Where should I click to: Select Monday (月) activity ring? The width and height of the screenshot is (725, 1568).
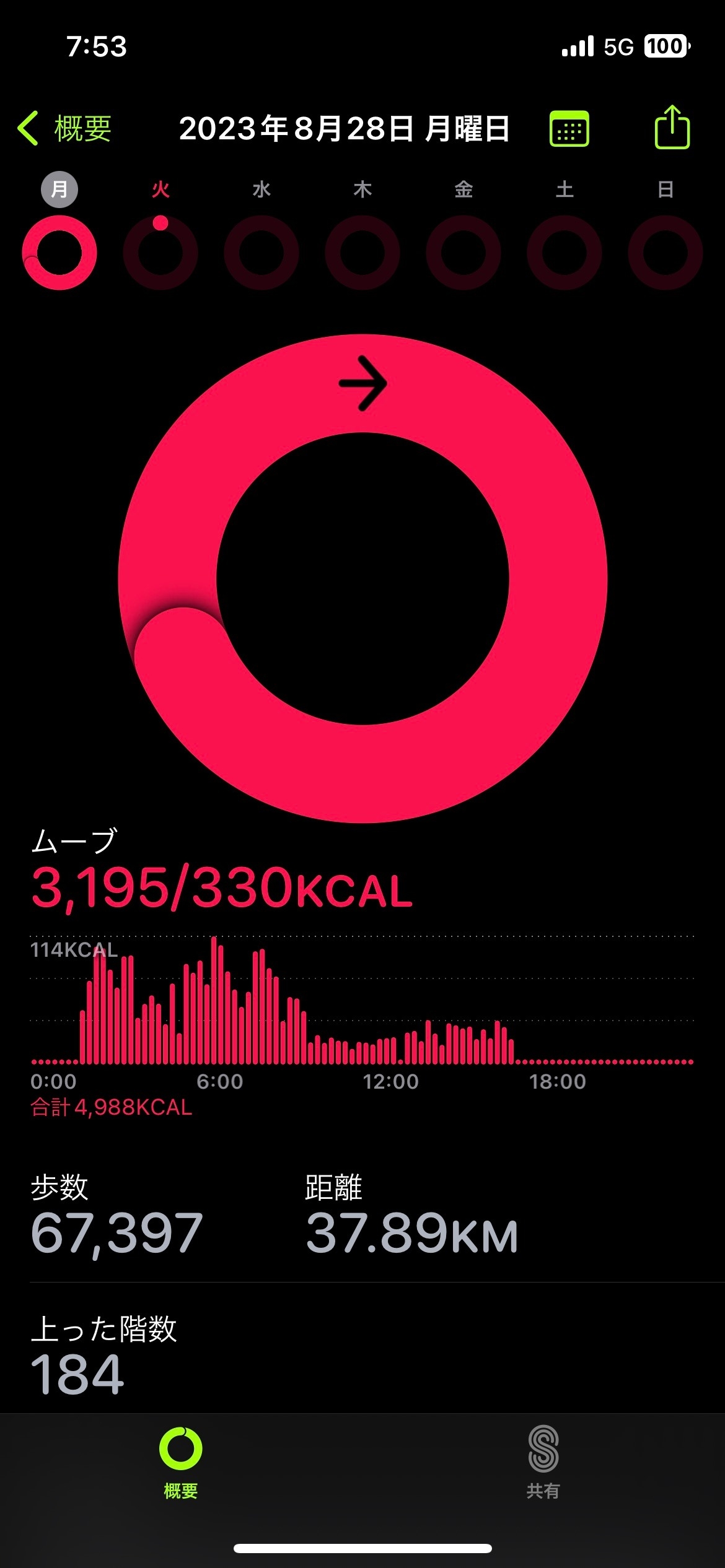point(59,253)
